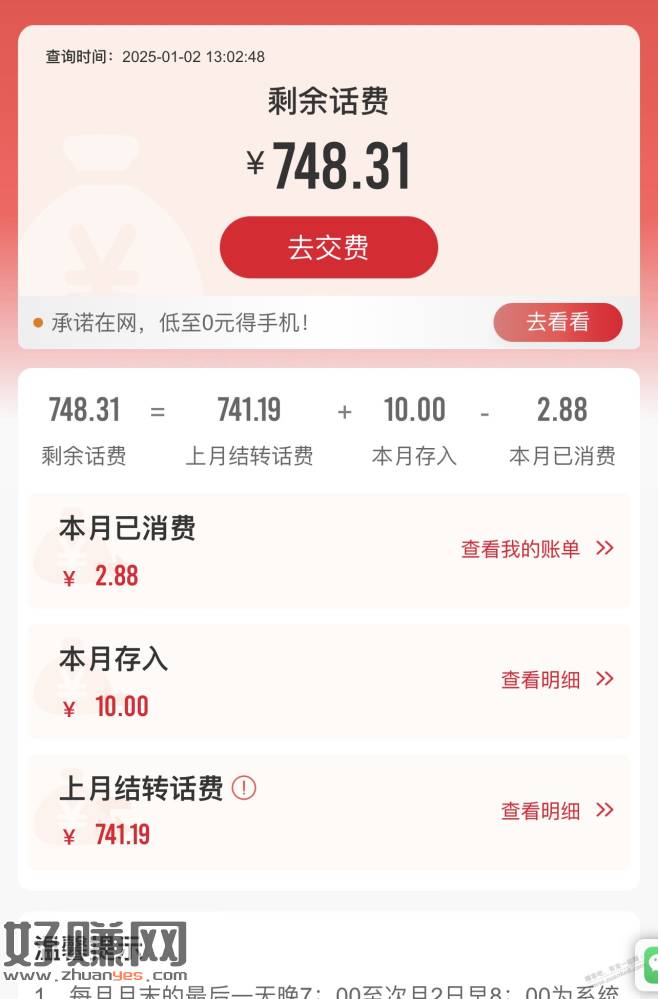The height and width of the screenshot is (999, 658).
Task: View 查看明细 for 上月结转话费
Action: pos(556,811)
